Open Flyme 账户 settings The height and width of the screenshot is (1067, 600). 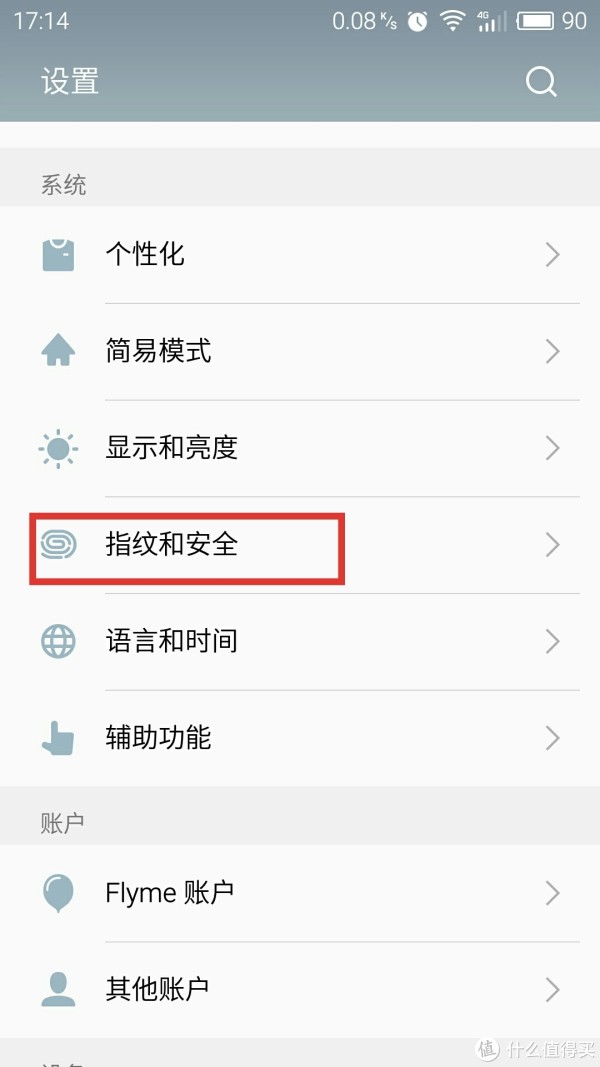(x=300, y=893)
